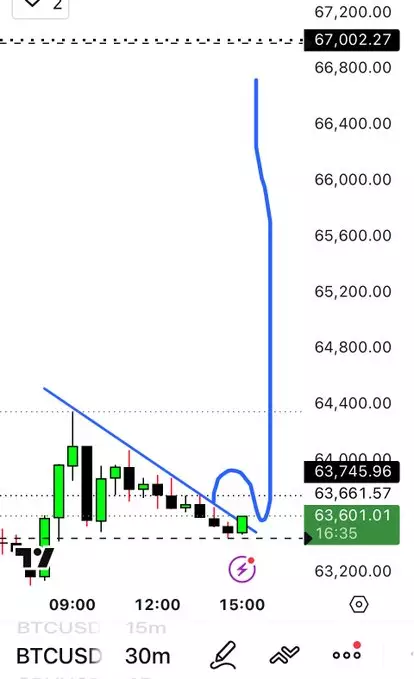Open the BTCUSD symbol selector
The height and width of the screenshot is (679, 414).
(x=59, y=656)
